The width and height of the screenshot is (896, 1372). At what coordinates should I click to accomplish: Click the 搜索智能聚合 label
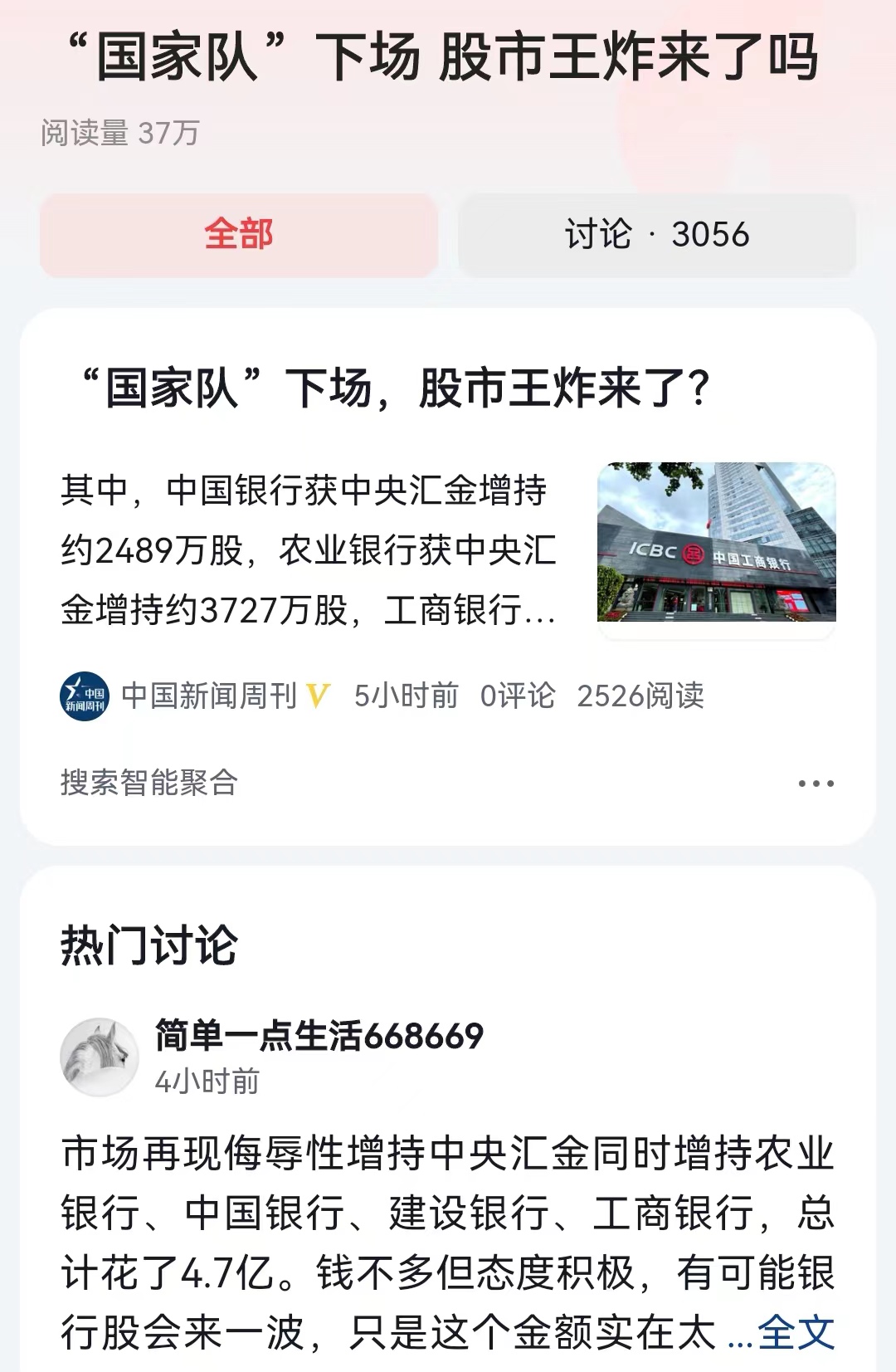(146, 780)
